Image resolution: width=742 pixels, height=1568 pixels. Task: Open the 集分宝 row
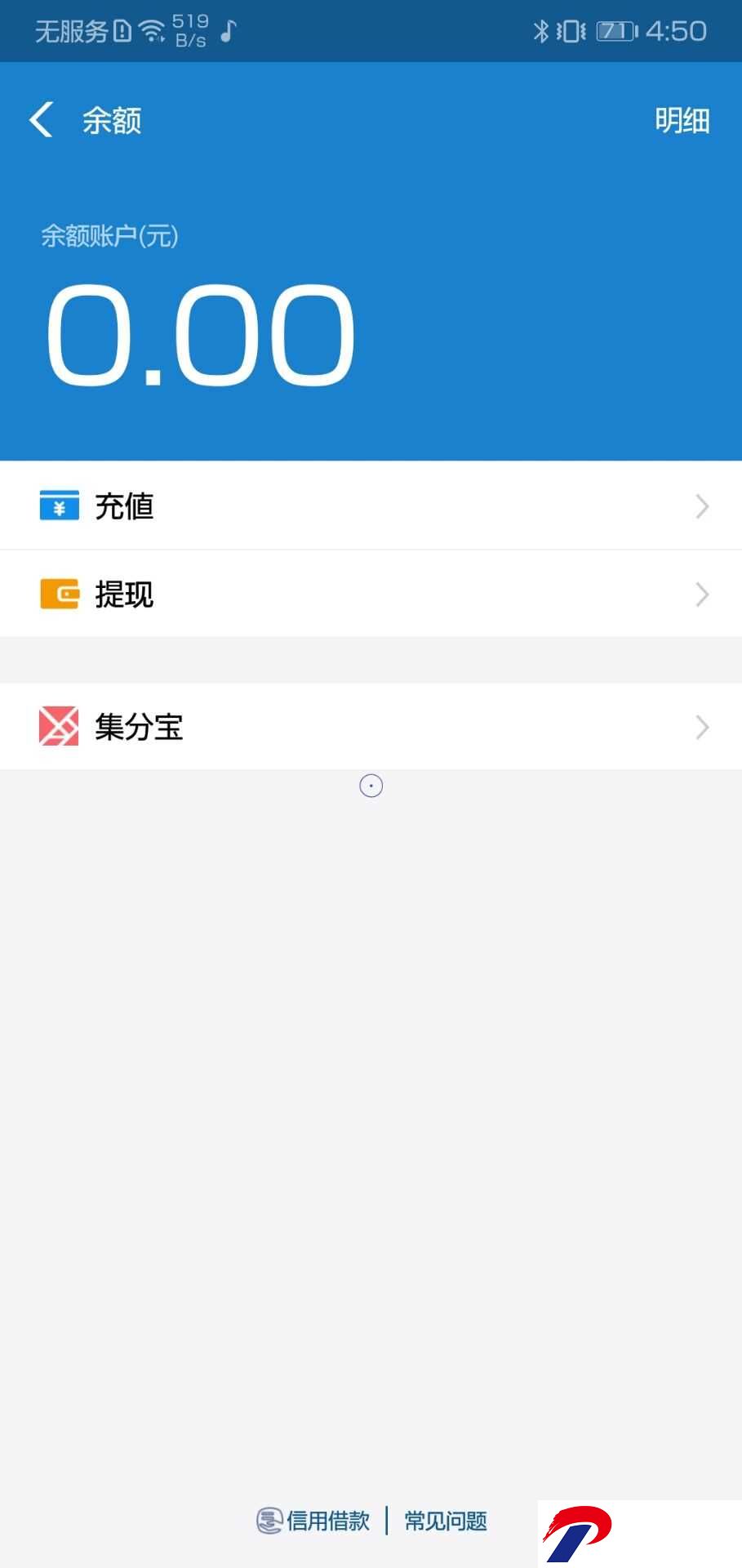point(371,726)
